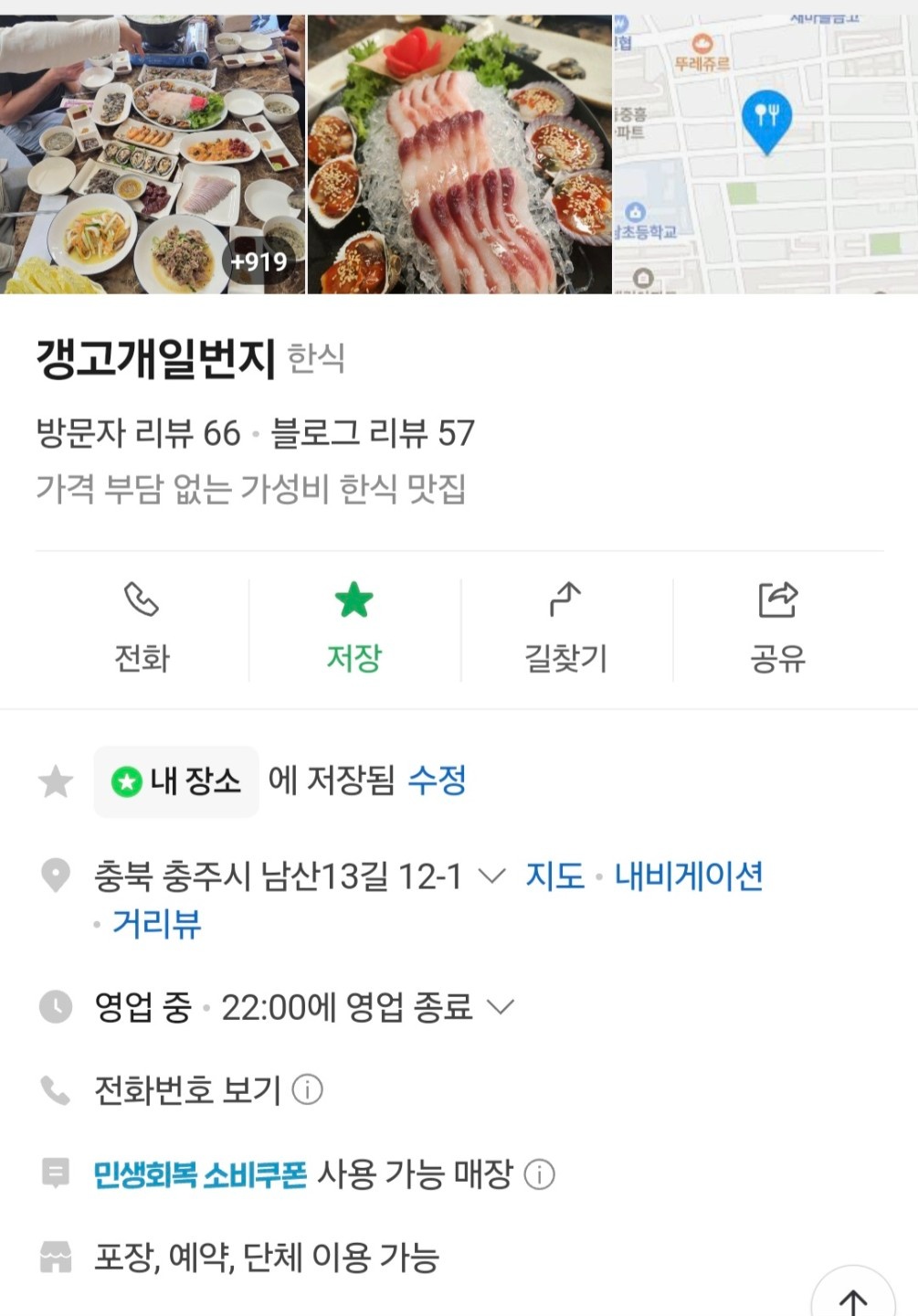Tap the info icon next to 전화번호 보기

point(309,1089)
